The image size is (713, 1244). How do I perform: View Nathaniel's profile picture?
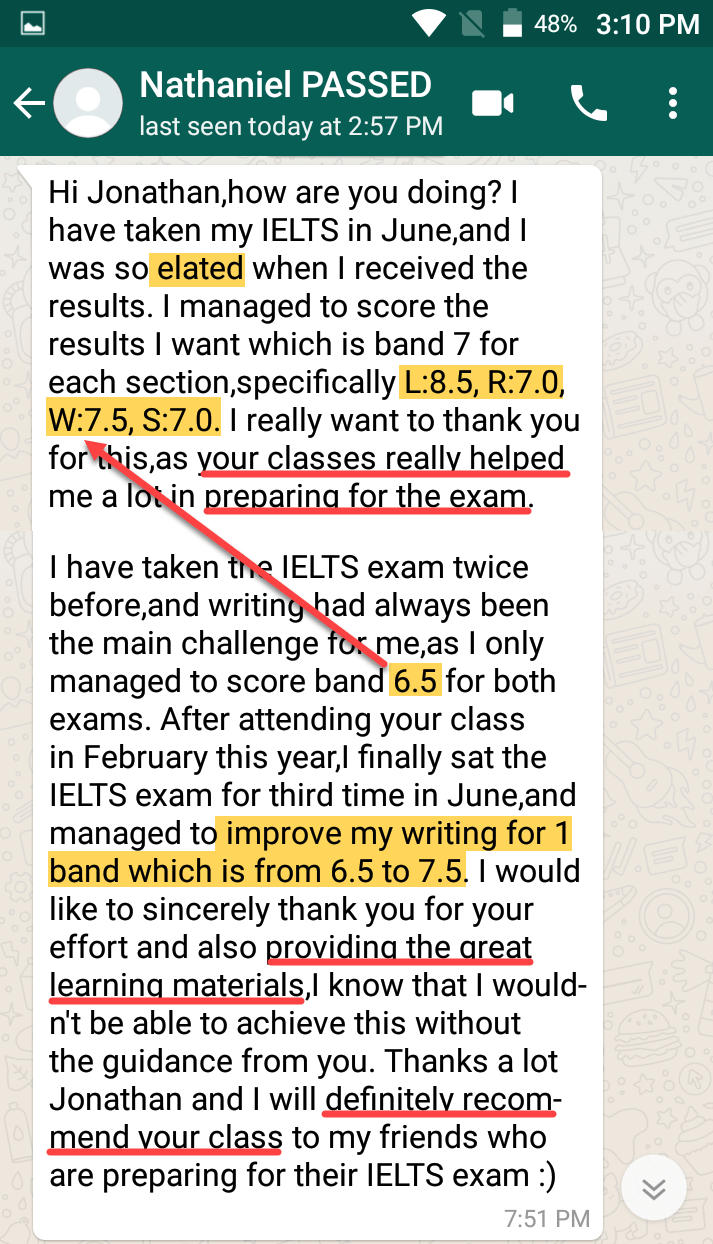click(x=87, y=103)
